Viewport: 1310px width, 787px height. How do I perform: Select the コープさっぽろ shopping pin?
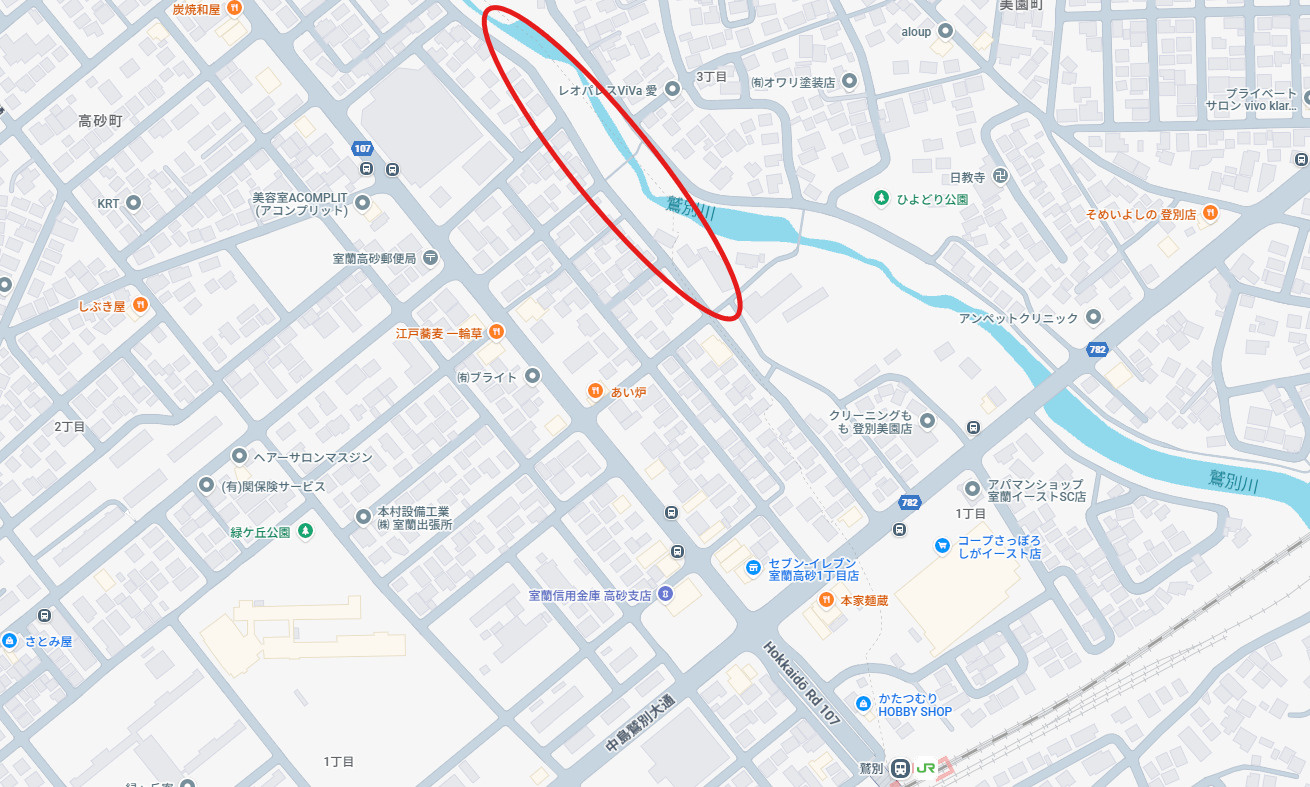pos(942,546)
